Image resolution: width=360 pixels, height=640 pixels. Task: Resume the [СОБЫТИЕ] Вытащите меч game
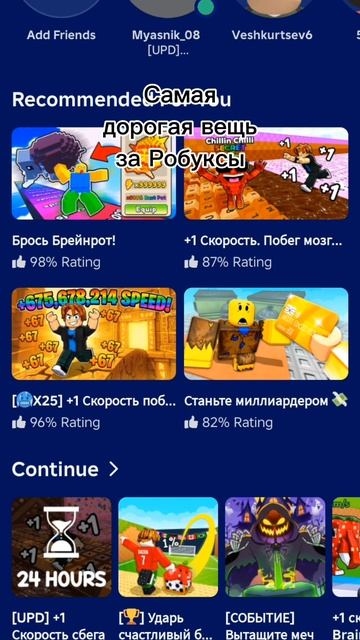click(276, 547)
